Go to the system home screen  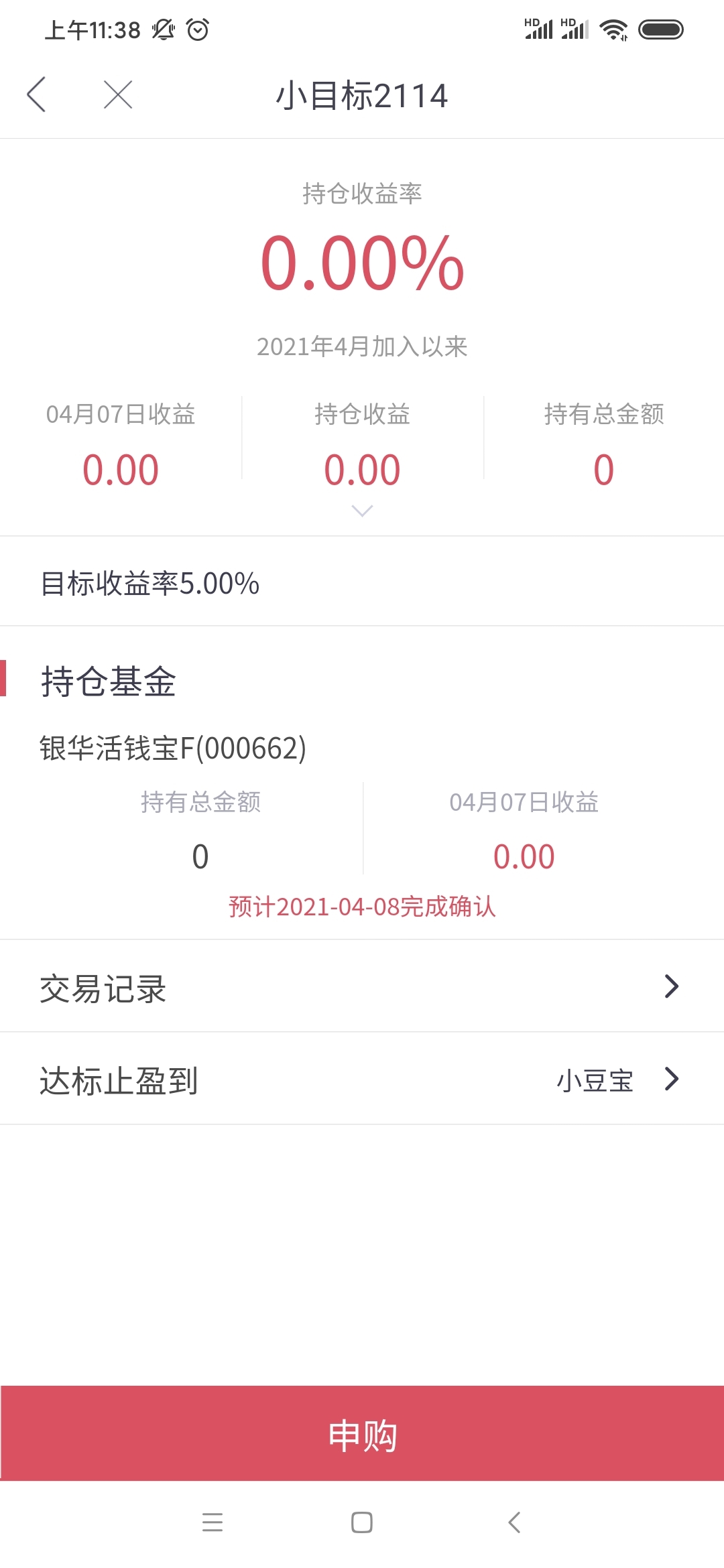[362, 1522]
